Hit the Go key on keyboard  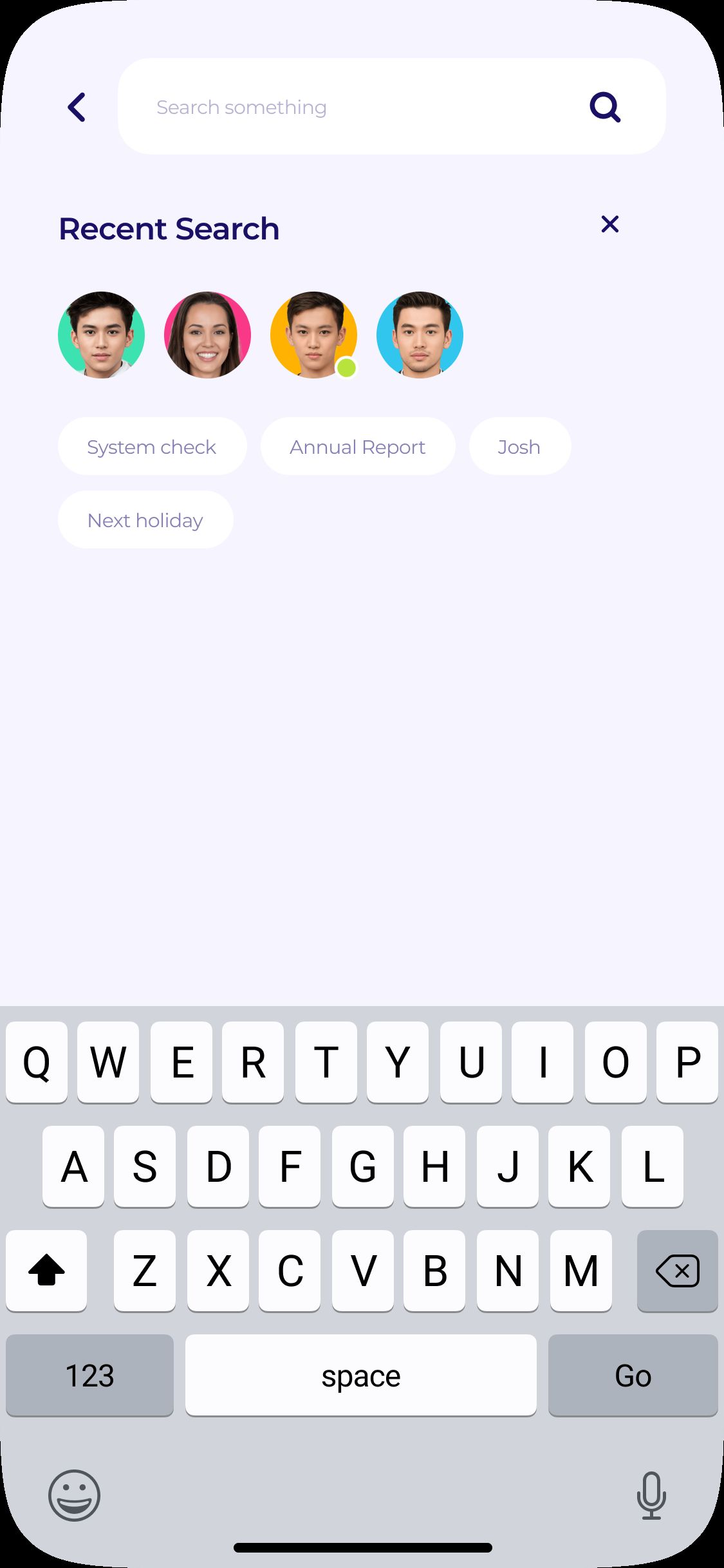tap(633, 1375)
